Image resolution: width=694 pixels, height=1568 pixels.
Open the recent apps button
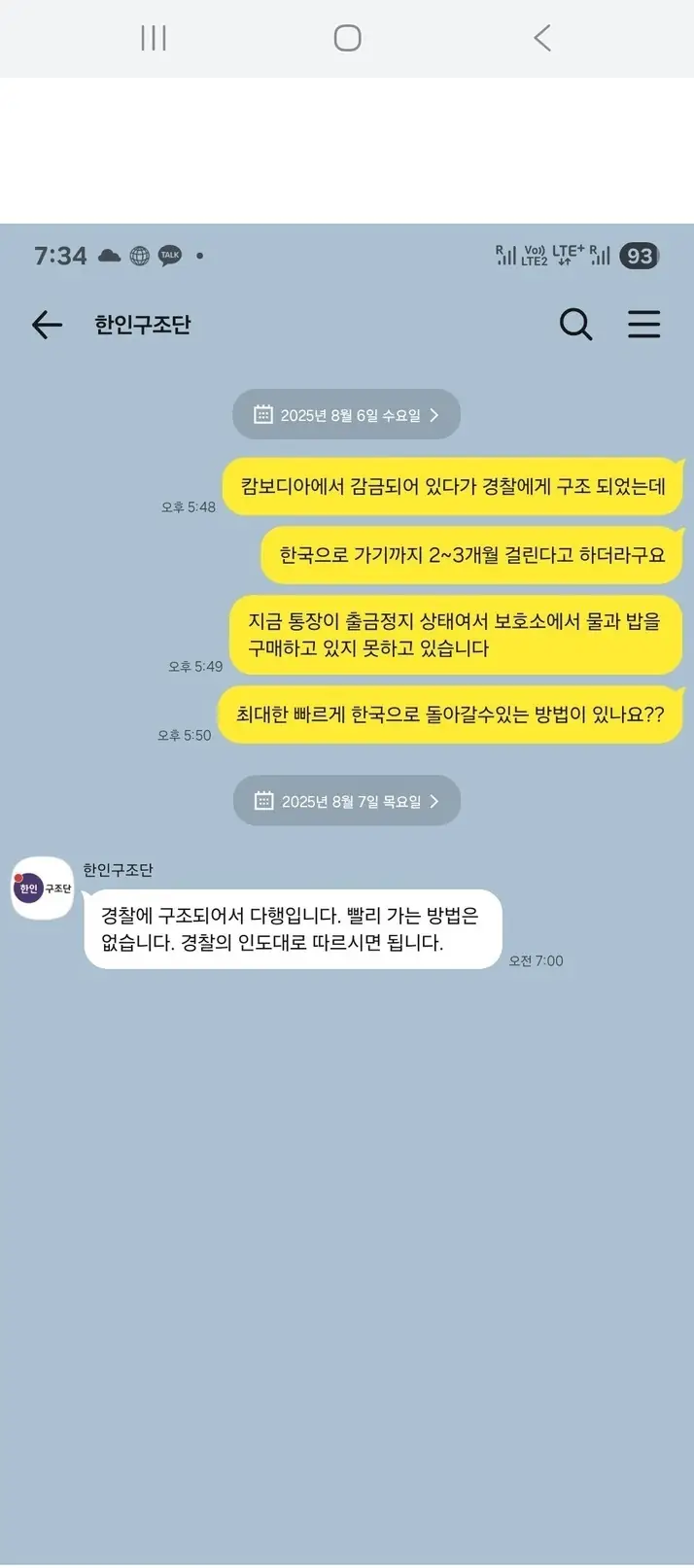coord(154,38)
